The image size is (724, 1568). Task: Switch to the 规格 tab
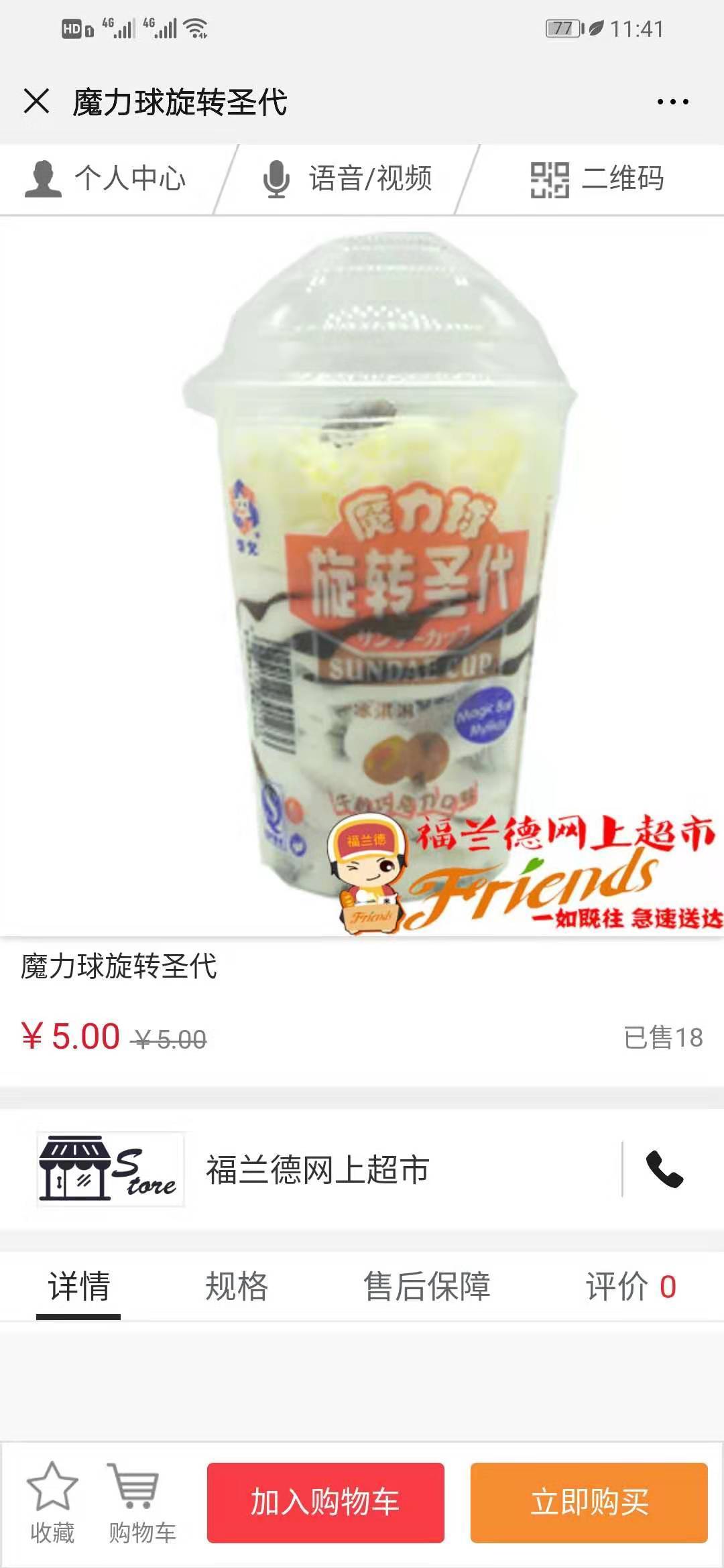click(x=236, y=1287)
